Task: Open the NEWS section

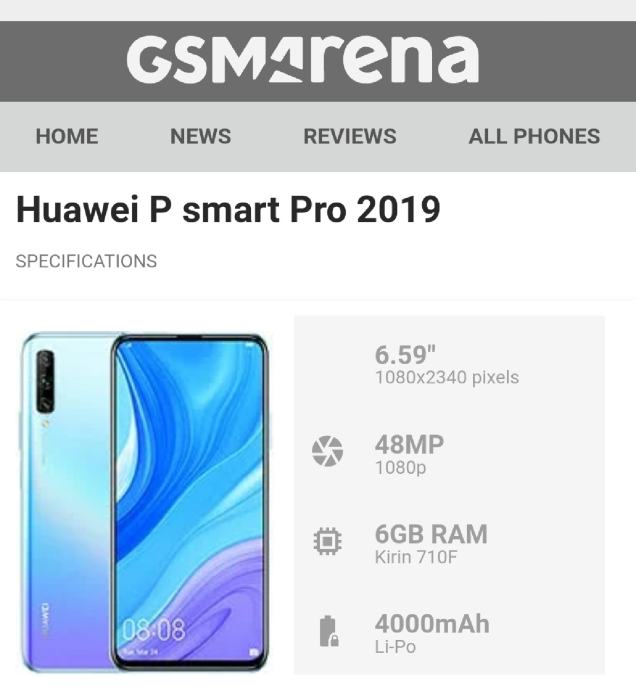Action: click(x=200, y=137)
